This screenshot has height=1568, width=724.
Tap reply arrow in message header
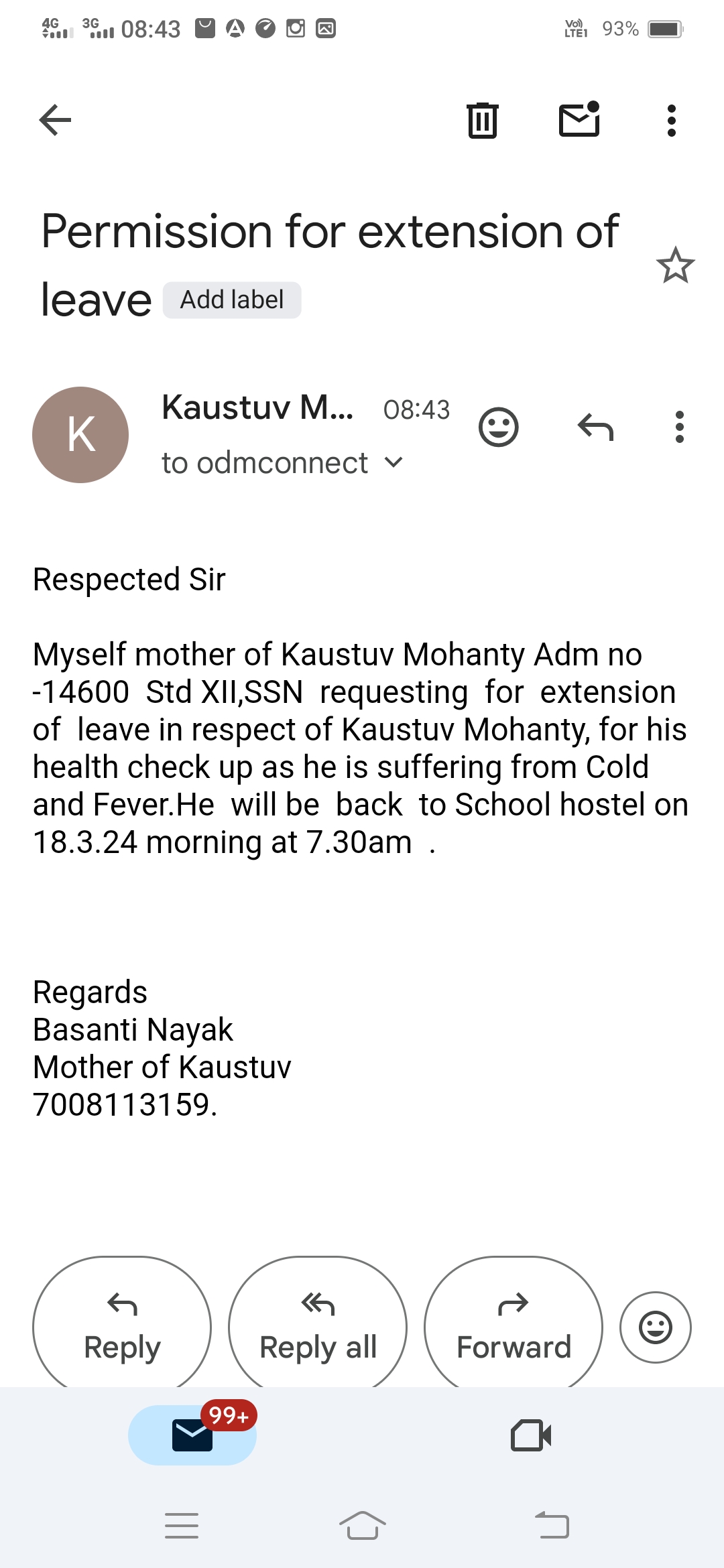pyautogui.click(x=595, y=427)
